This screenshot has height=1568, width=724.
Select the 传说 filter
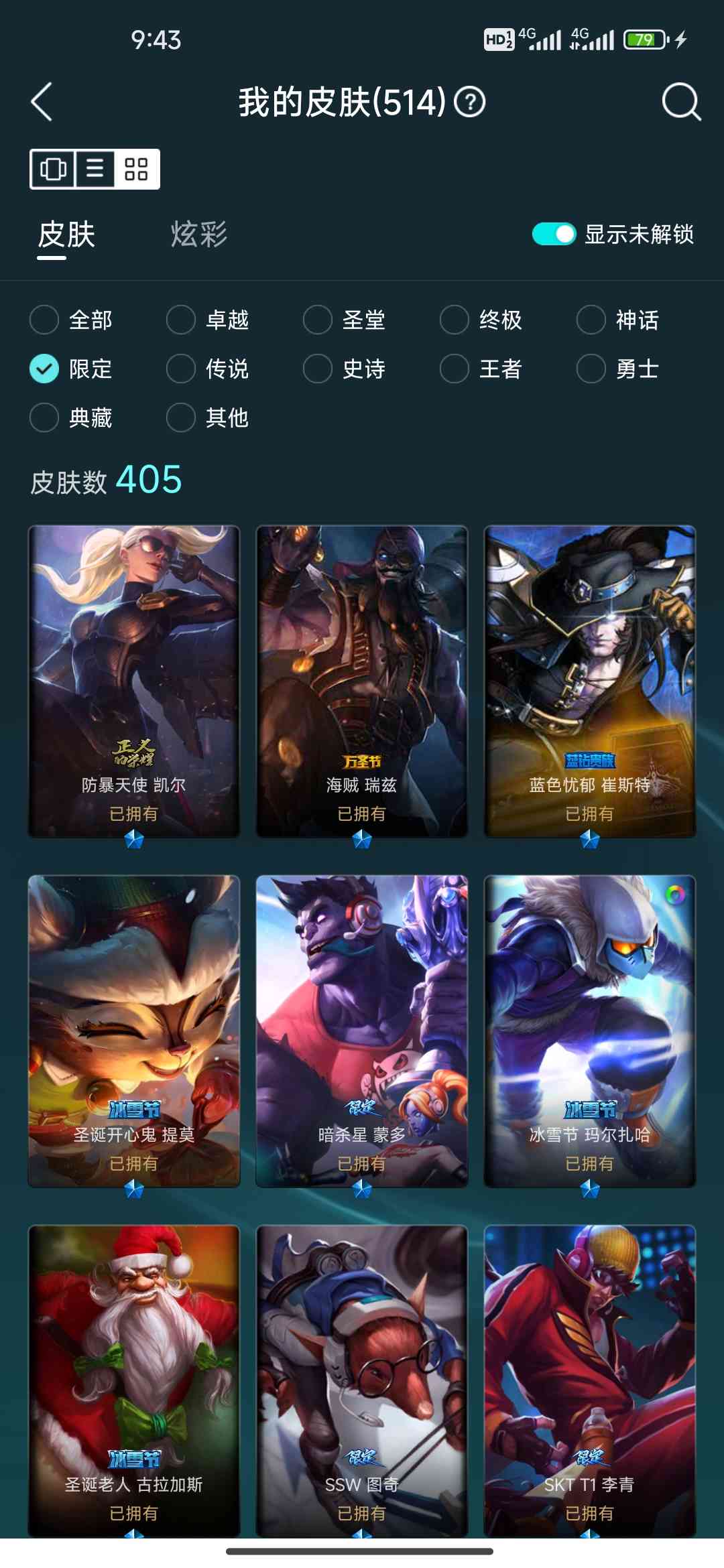[181, 369]
